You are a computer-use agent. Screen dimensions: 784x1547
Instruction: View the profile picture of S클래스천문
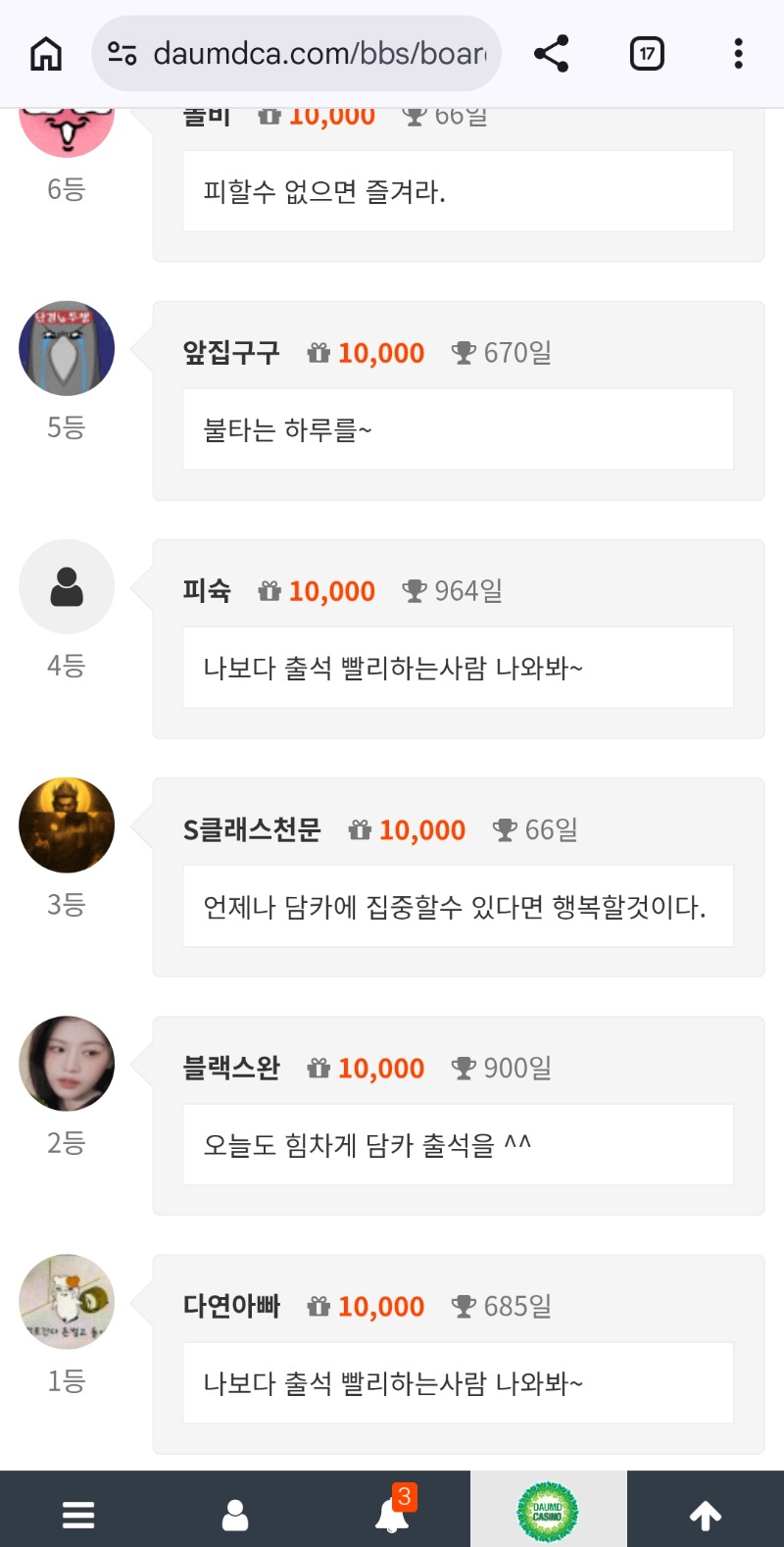(67, 825)
